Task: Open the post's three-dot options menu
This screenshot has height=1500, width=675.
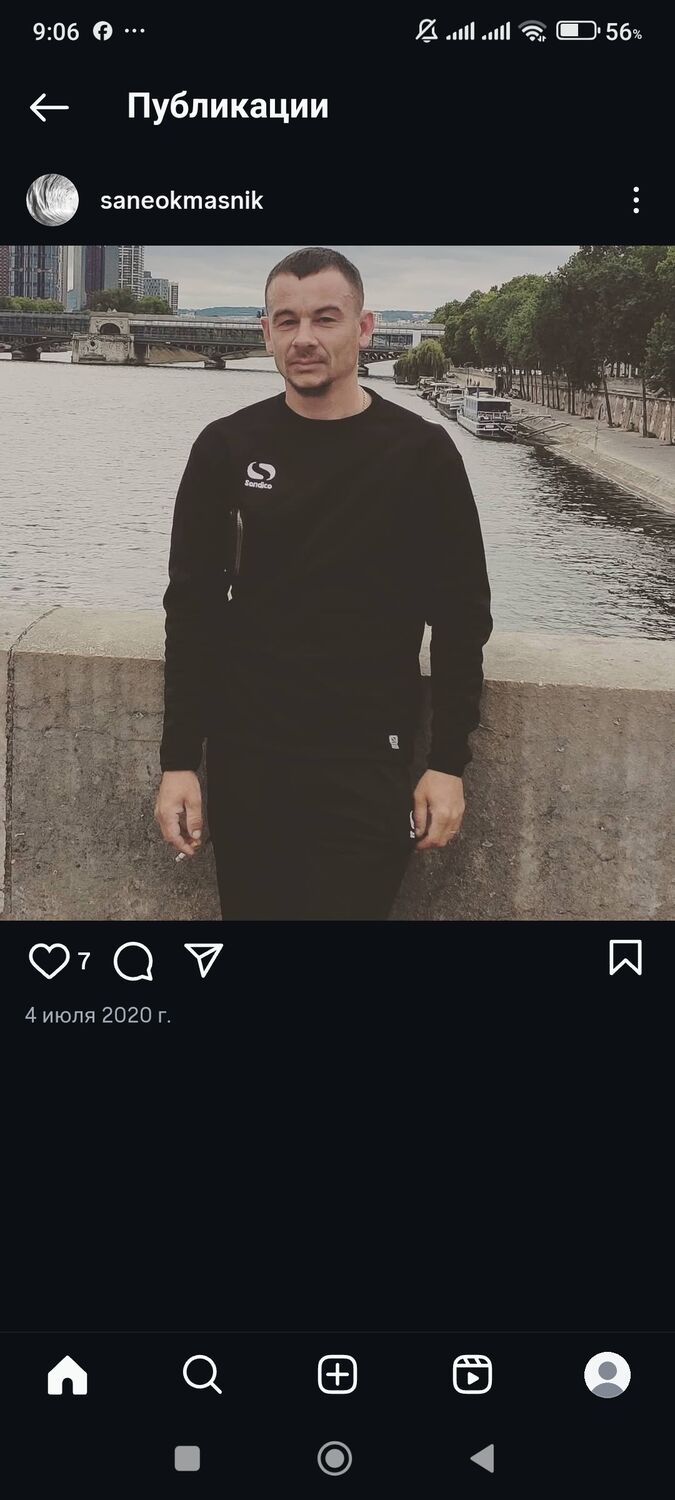Action: pyautogui.click(x=636, y=200)
